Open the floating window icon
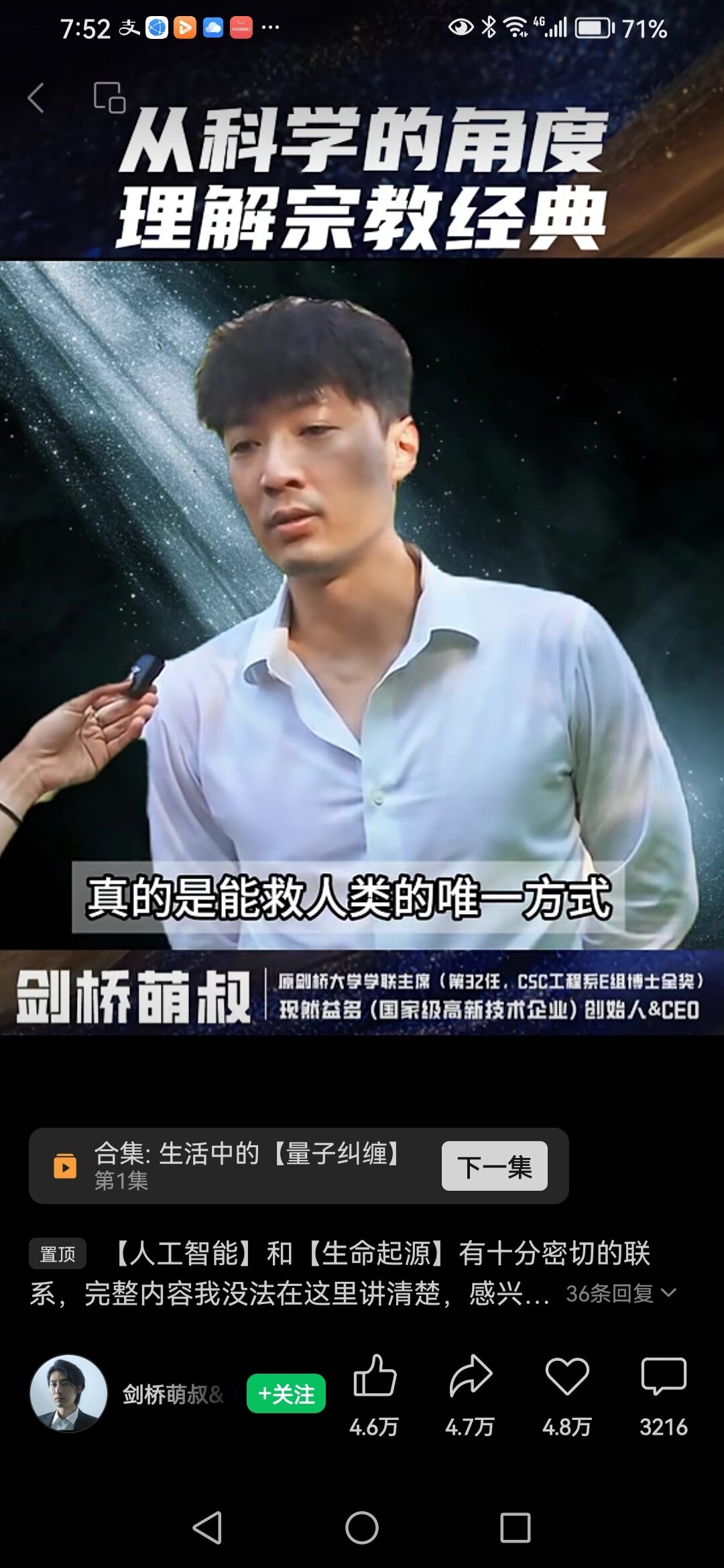This screenshot has height=1568, width=724. pos(109,98)
